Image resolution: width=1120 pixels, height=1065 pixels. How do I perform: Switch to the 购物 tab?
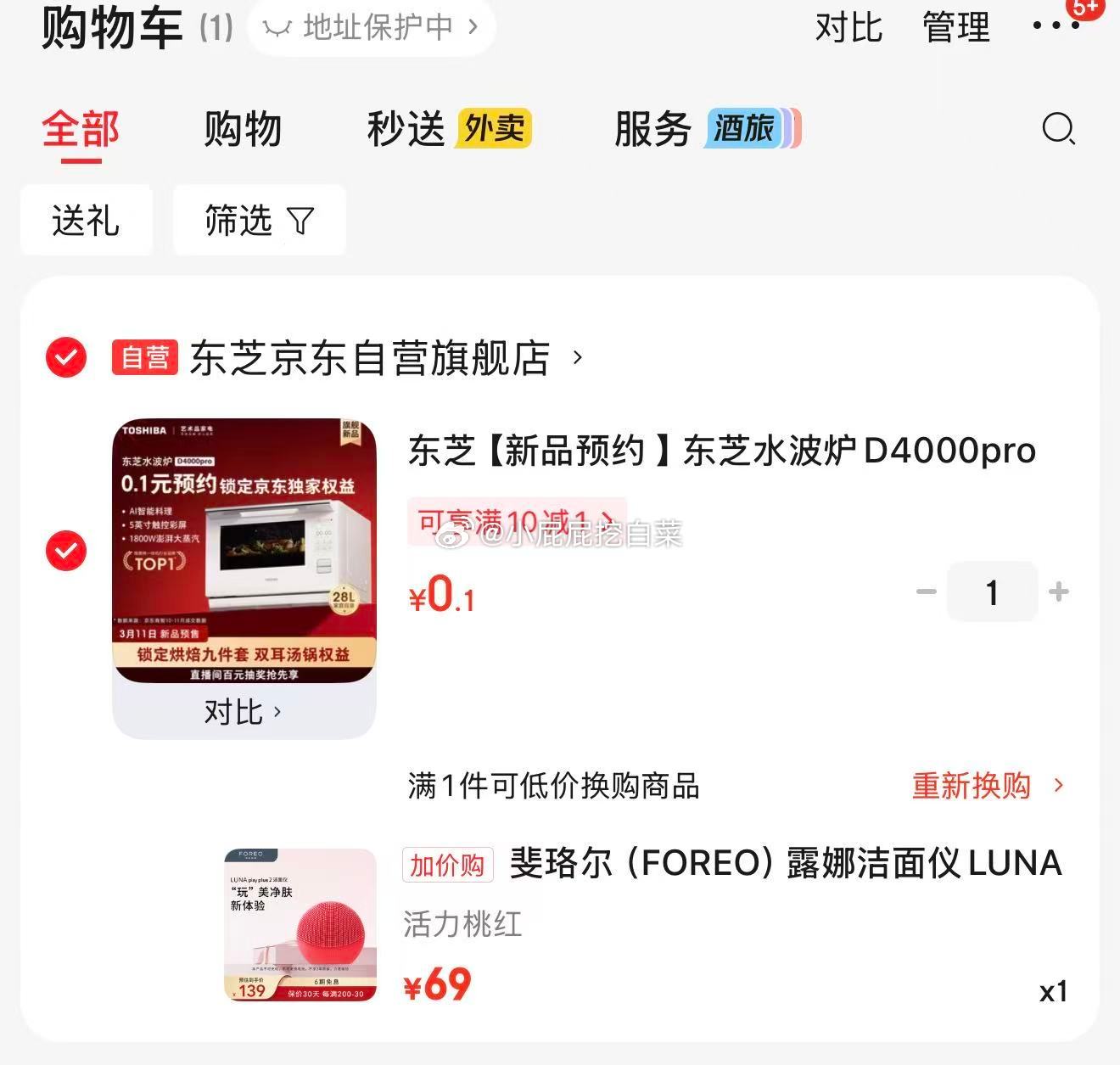click(243, 130)
